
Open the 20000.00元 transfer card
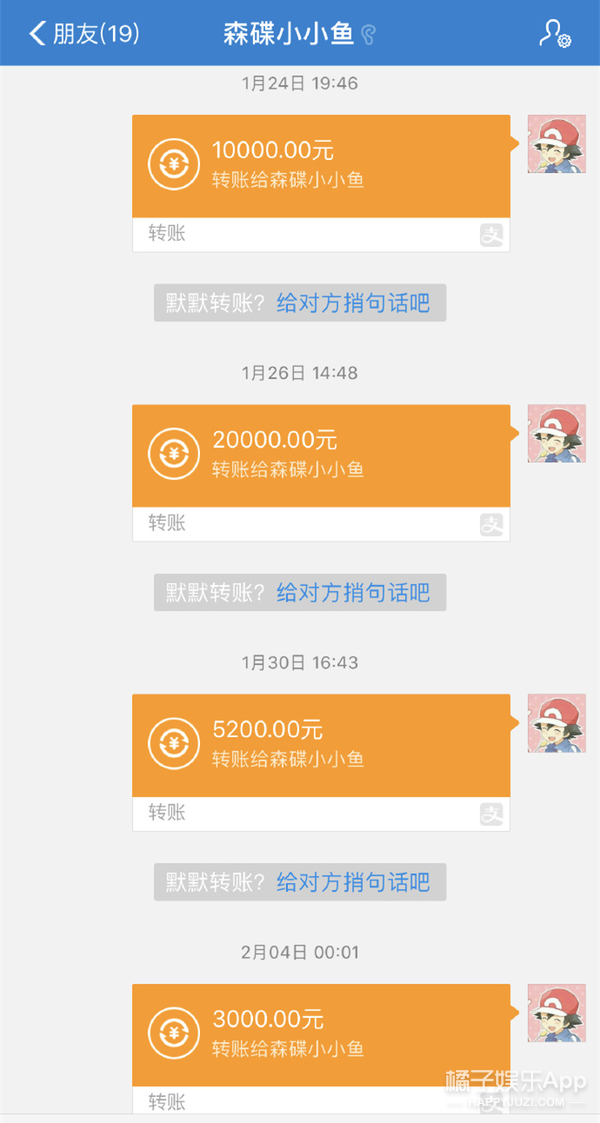pos(321,456)
